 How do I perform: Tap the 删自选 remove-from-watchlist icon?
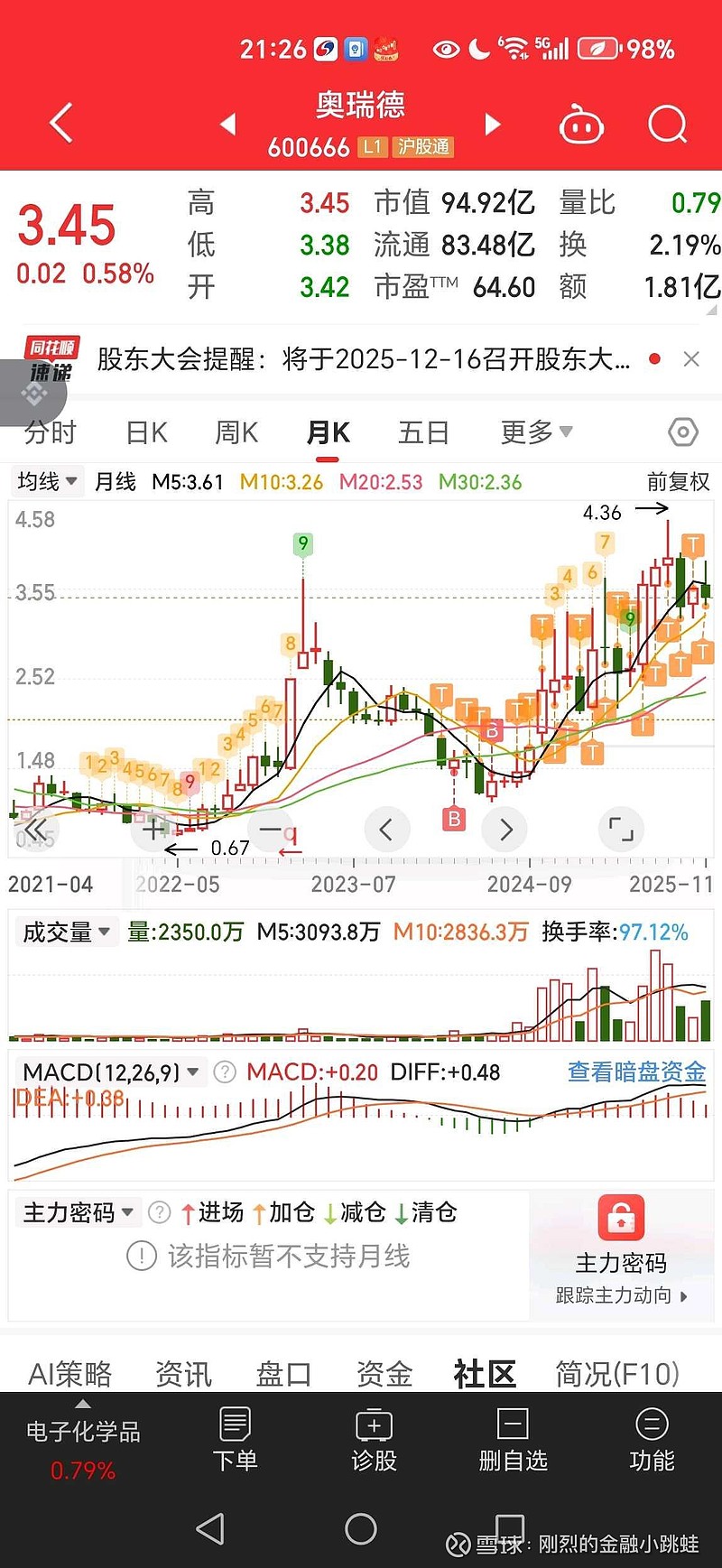[x=513, y=1440]
